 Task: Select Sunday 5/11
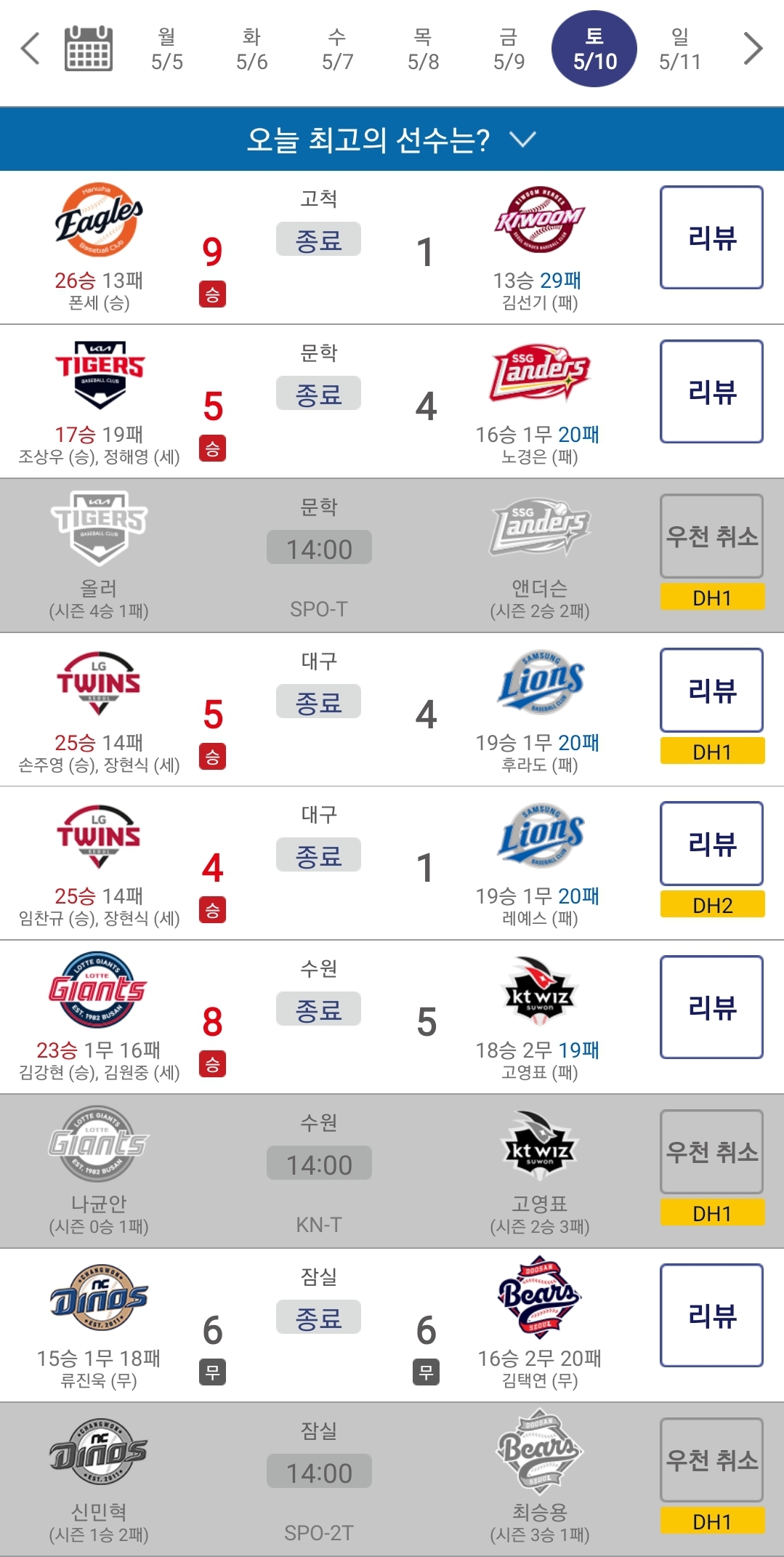tap(679, 49)
